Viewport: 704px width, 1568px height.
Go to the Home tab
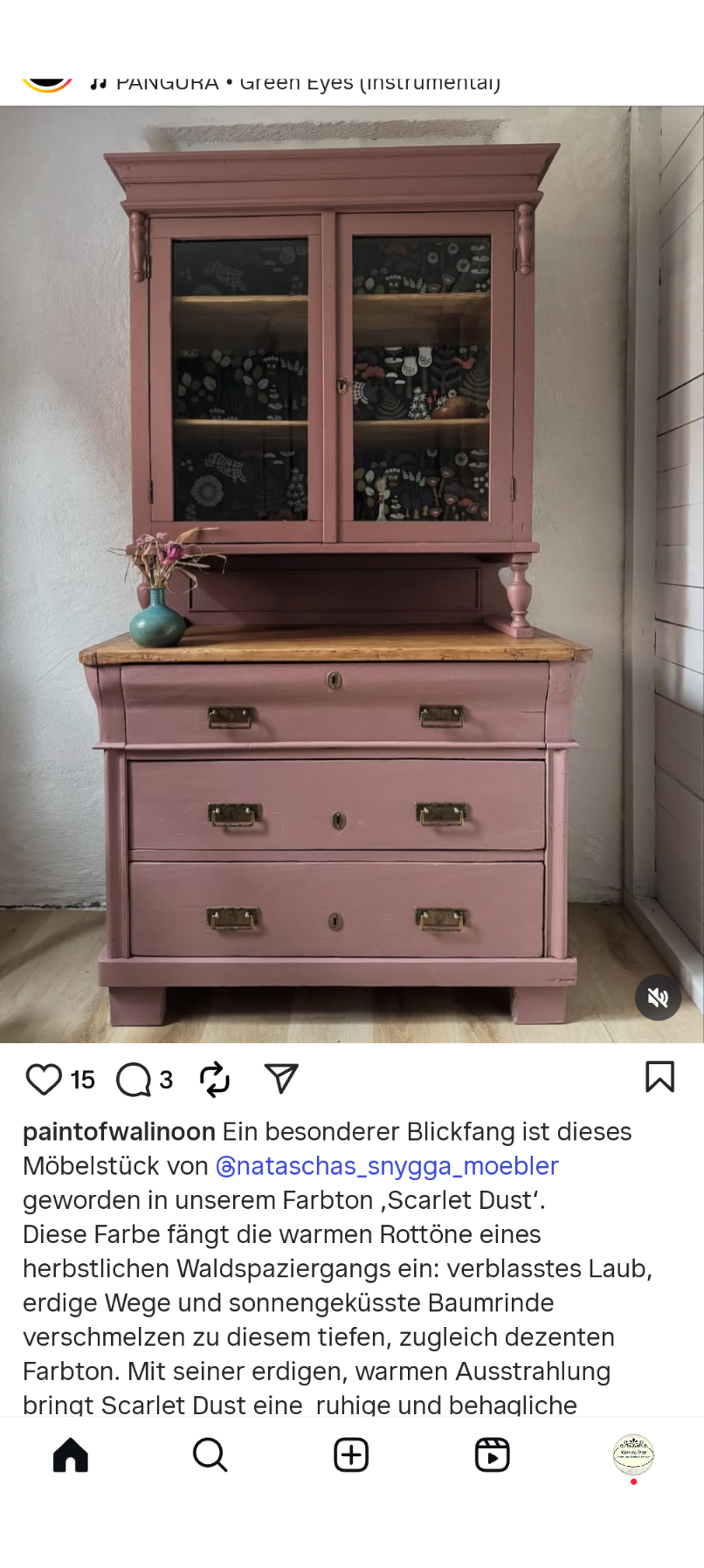pos(71,1455)
